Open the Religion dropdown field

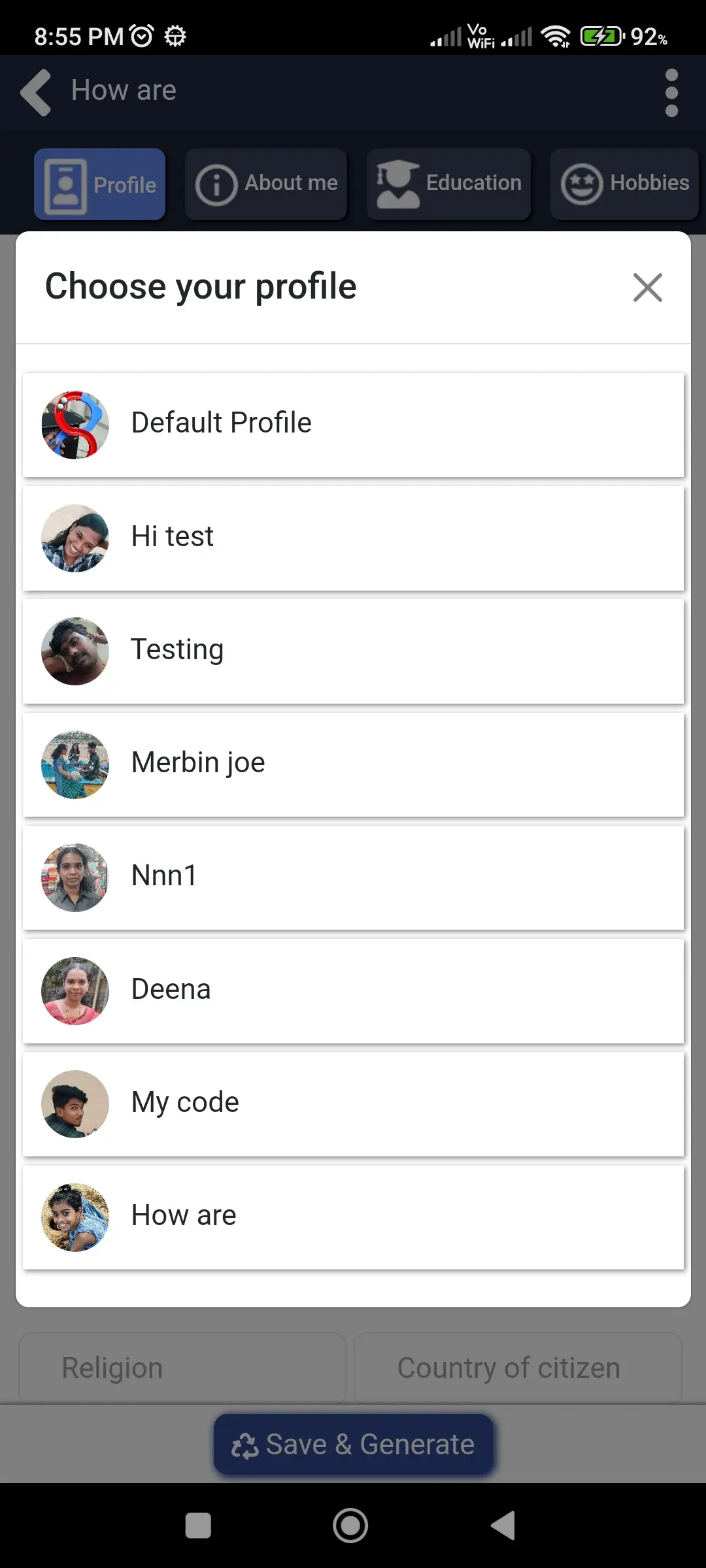(x=180, y=1367)
